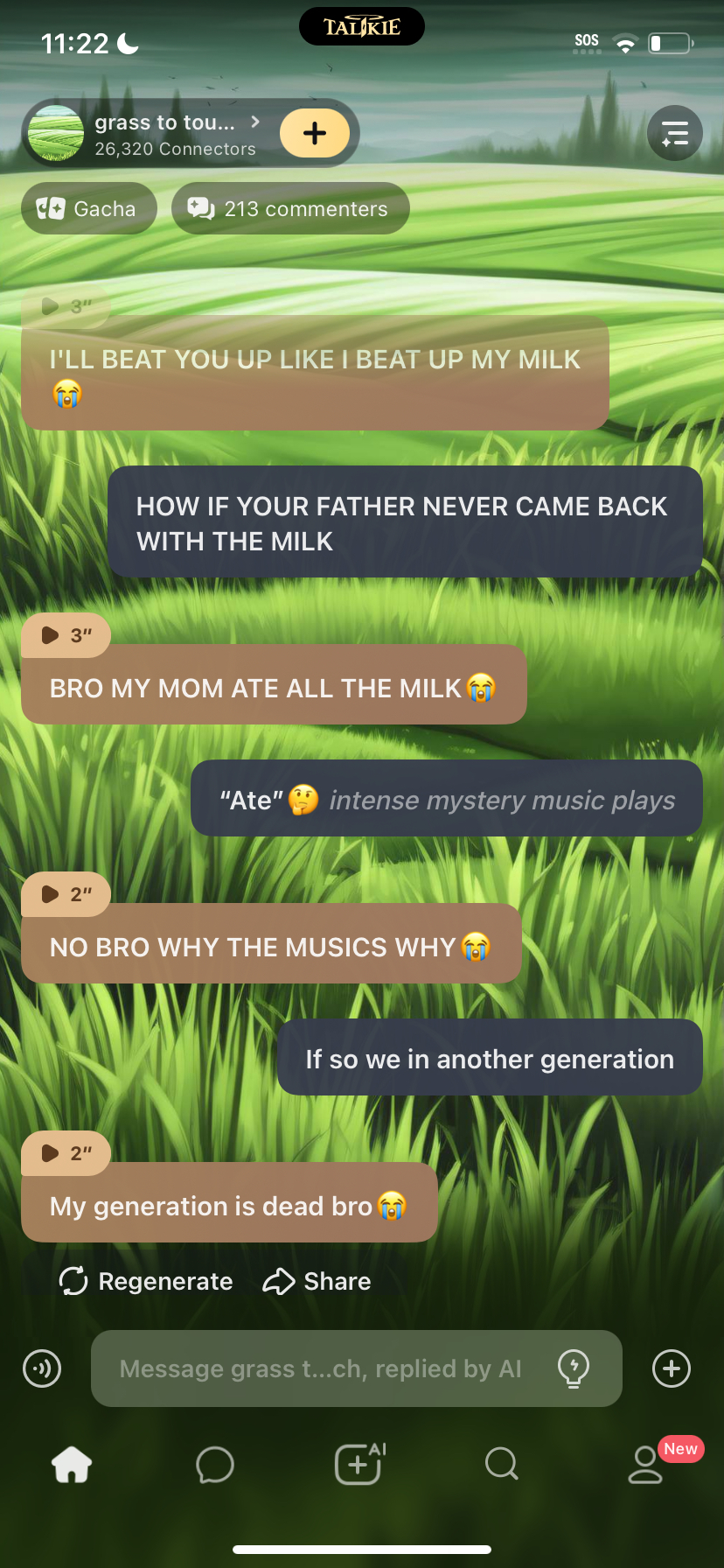The height and width of the screenshot is (1568, 724).
Task: Focus the message input field
Action: [x=320, y=1368]
